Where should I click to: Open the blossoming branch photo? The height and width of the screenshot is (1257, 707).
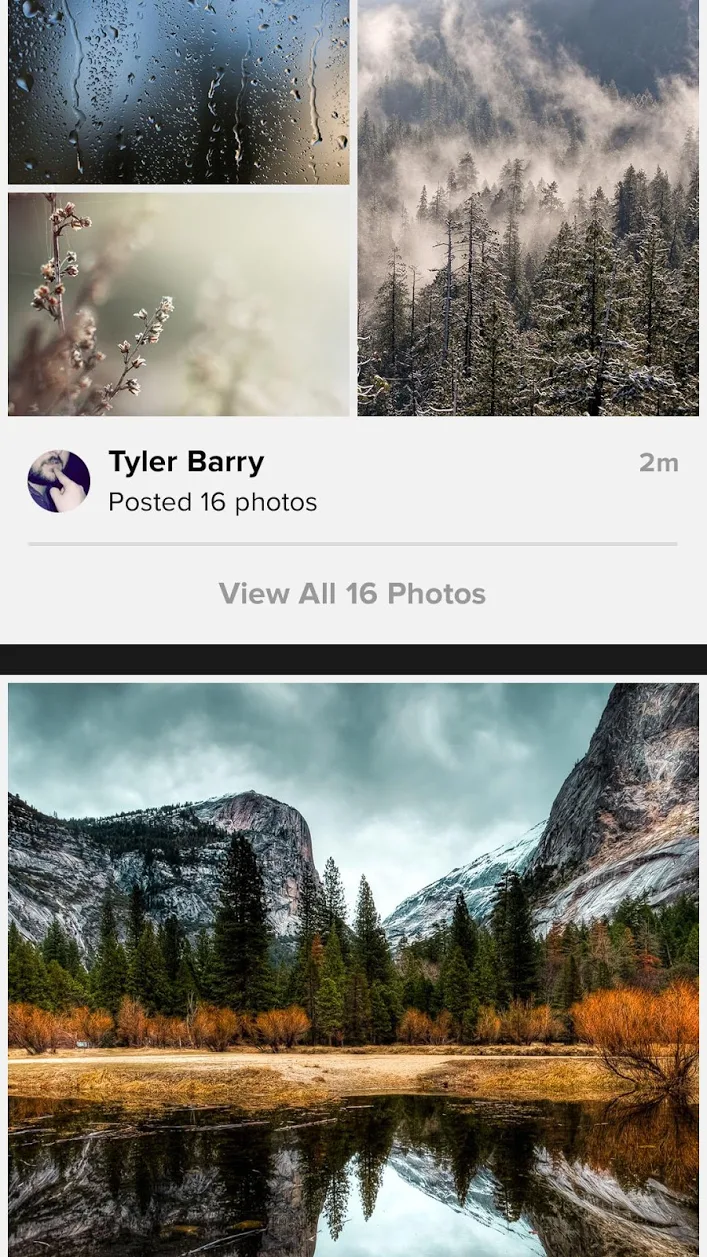178,304
